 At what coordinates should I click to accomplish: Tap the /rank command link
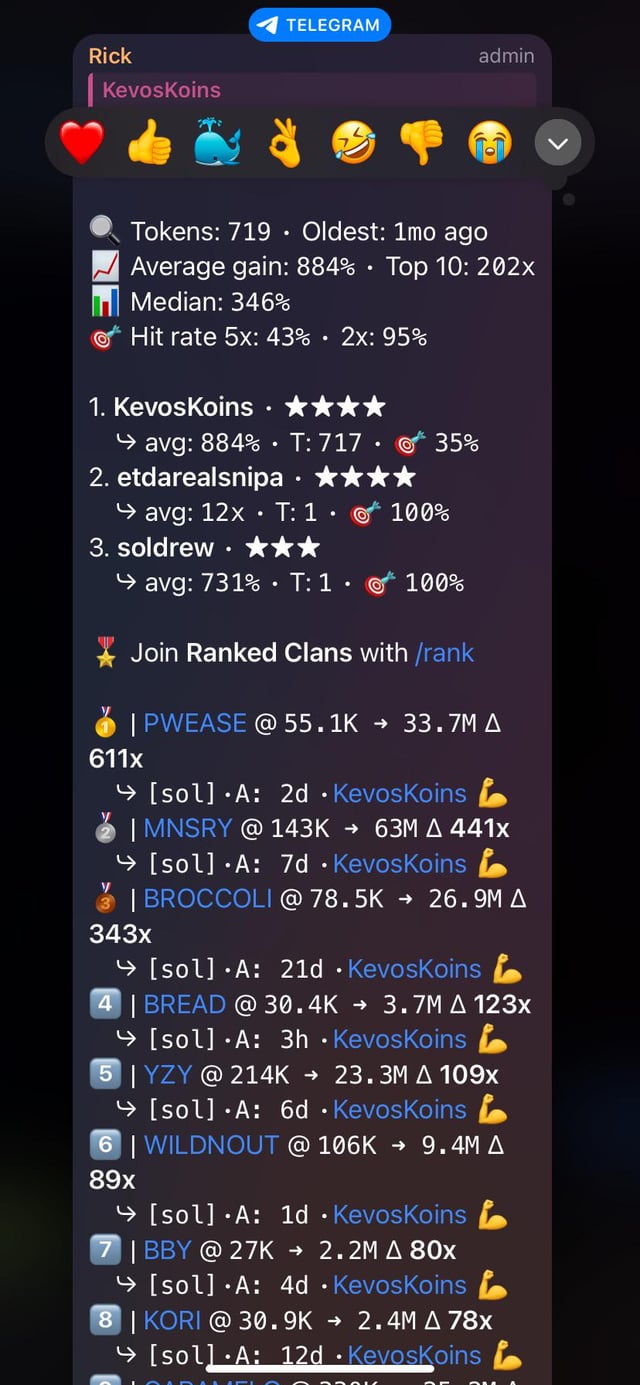(x=444, y=653)
